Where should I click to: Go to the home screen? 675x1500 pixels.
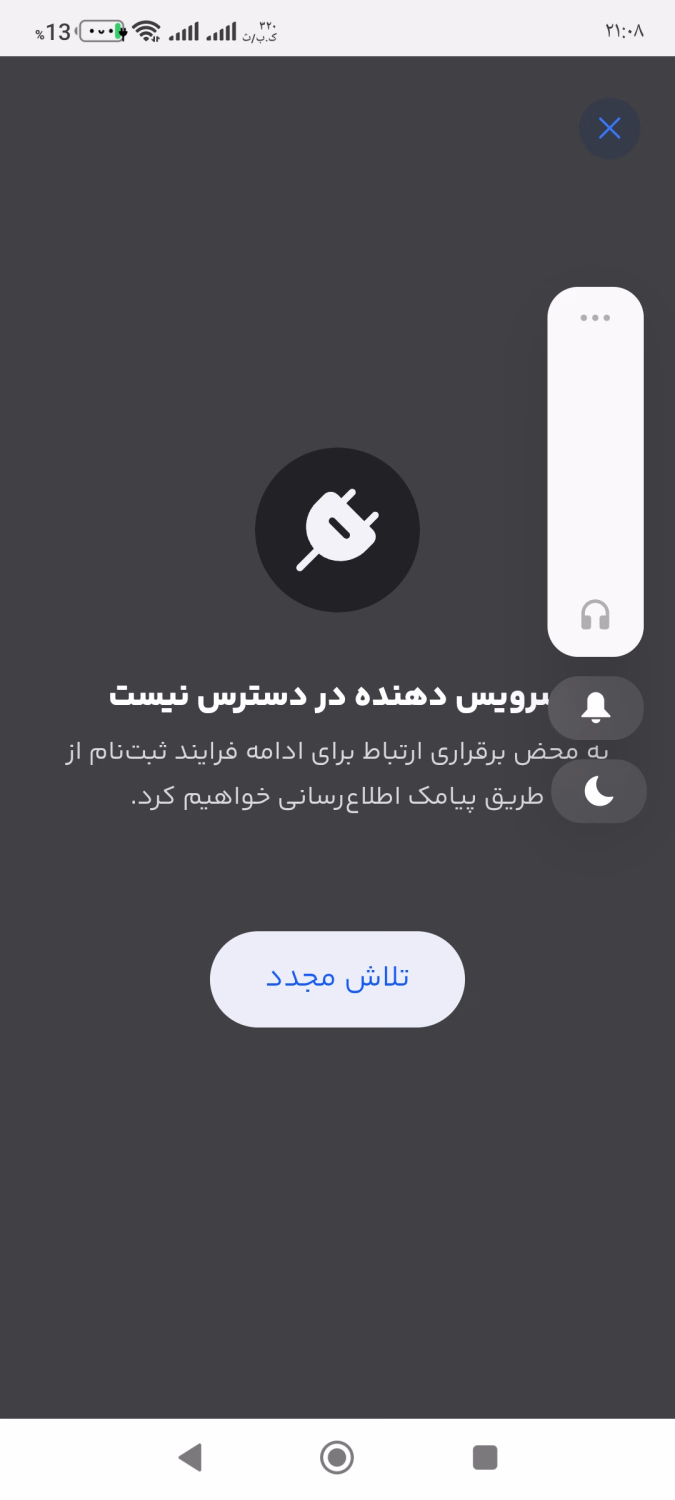(337, 1457)
